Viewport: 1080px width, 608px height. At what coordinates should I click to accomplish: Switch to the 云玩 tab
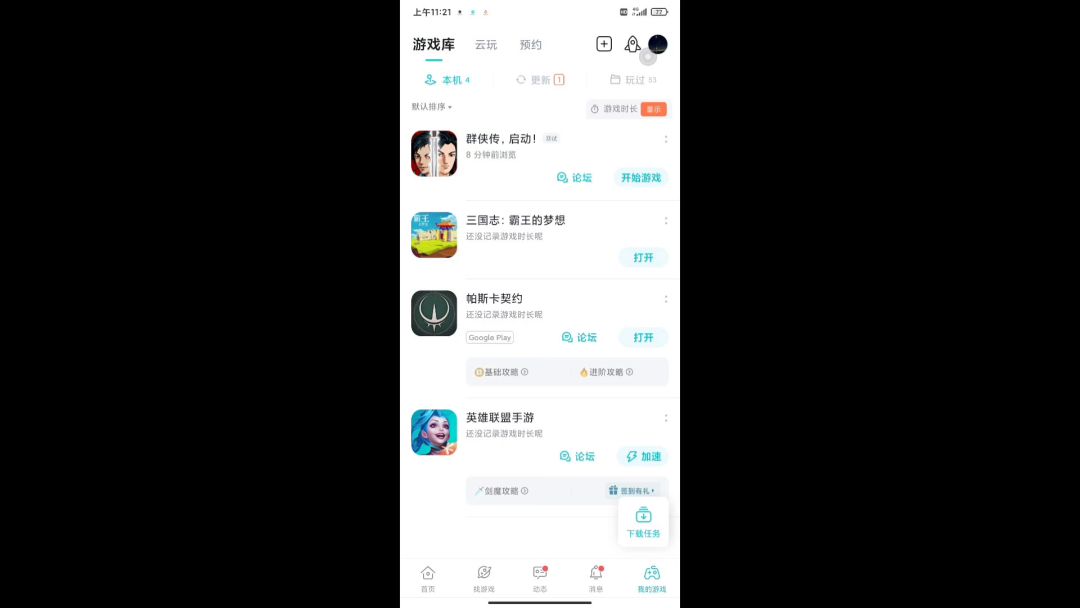coord(486,45)
